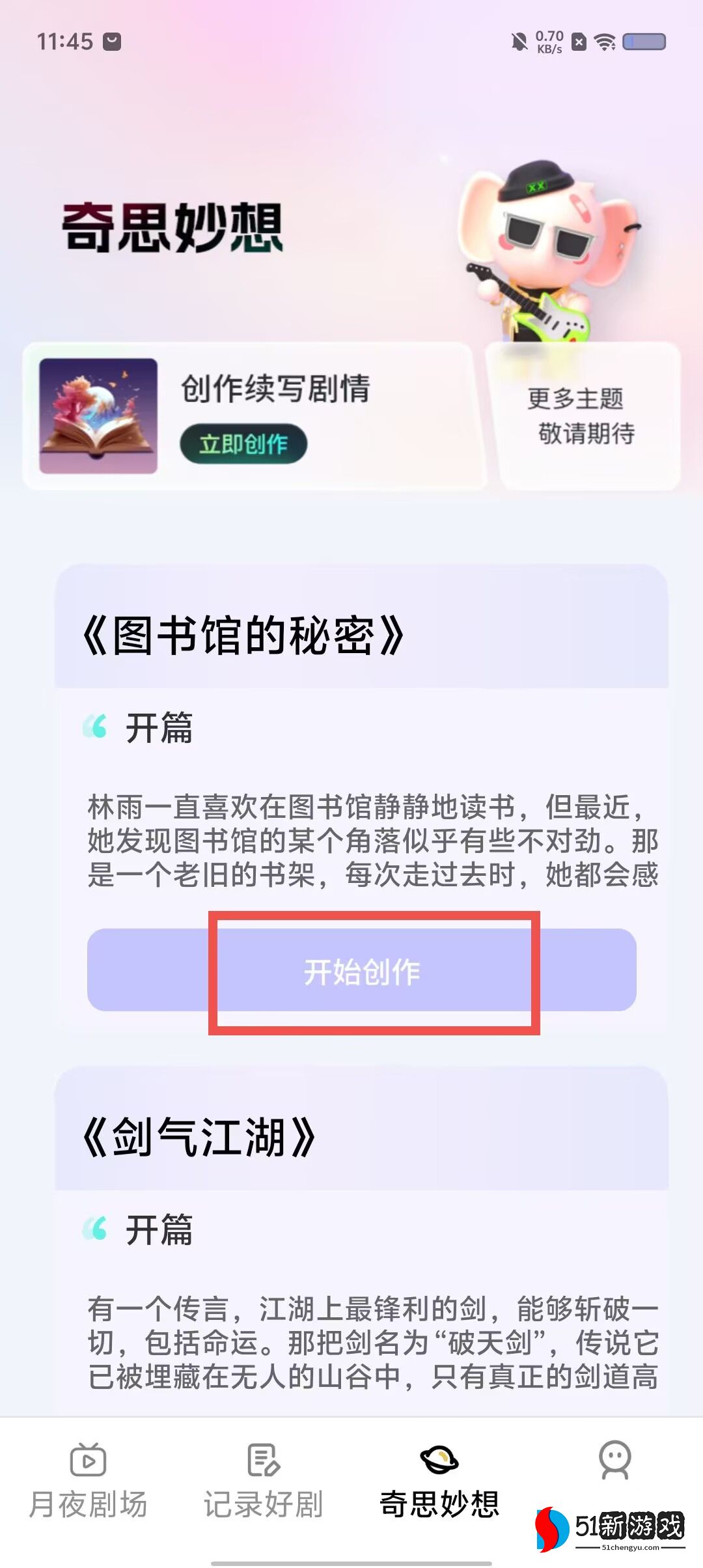Open the 创作续写剧情 book thumbnail
This screenshot has height=1568, width=703.
(98, 415)
